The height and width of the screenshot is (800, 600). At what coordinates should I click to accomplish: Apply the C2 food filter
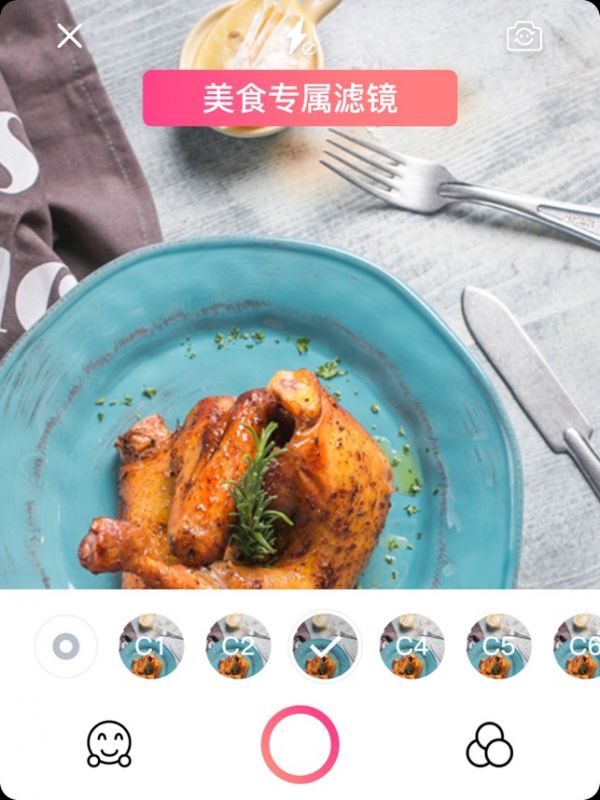point(238,647)
